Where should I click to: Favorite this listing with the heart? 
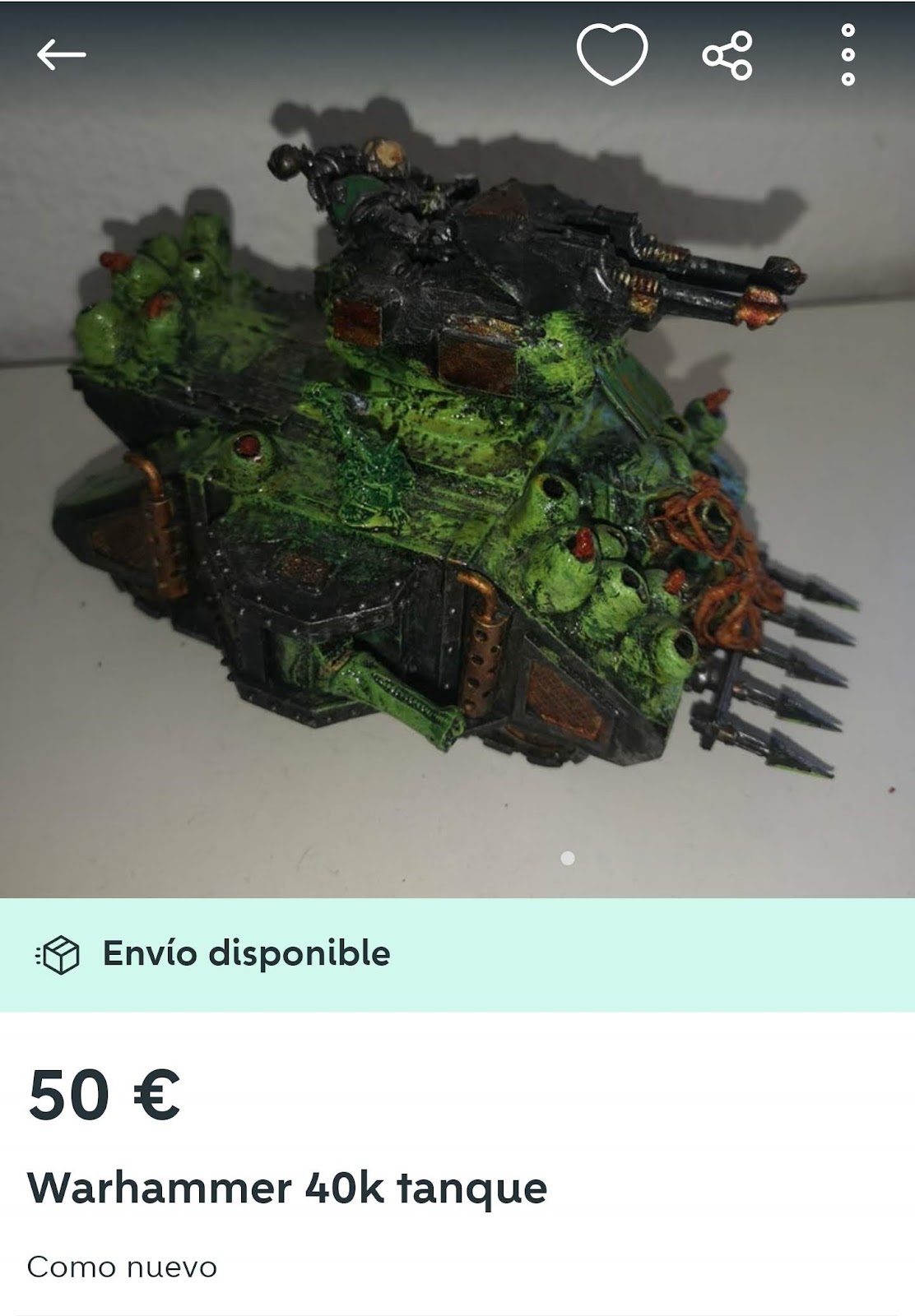pyautogui.click(x=612, y=54)
